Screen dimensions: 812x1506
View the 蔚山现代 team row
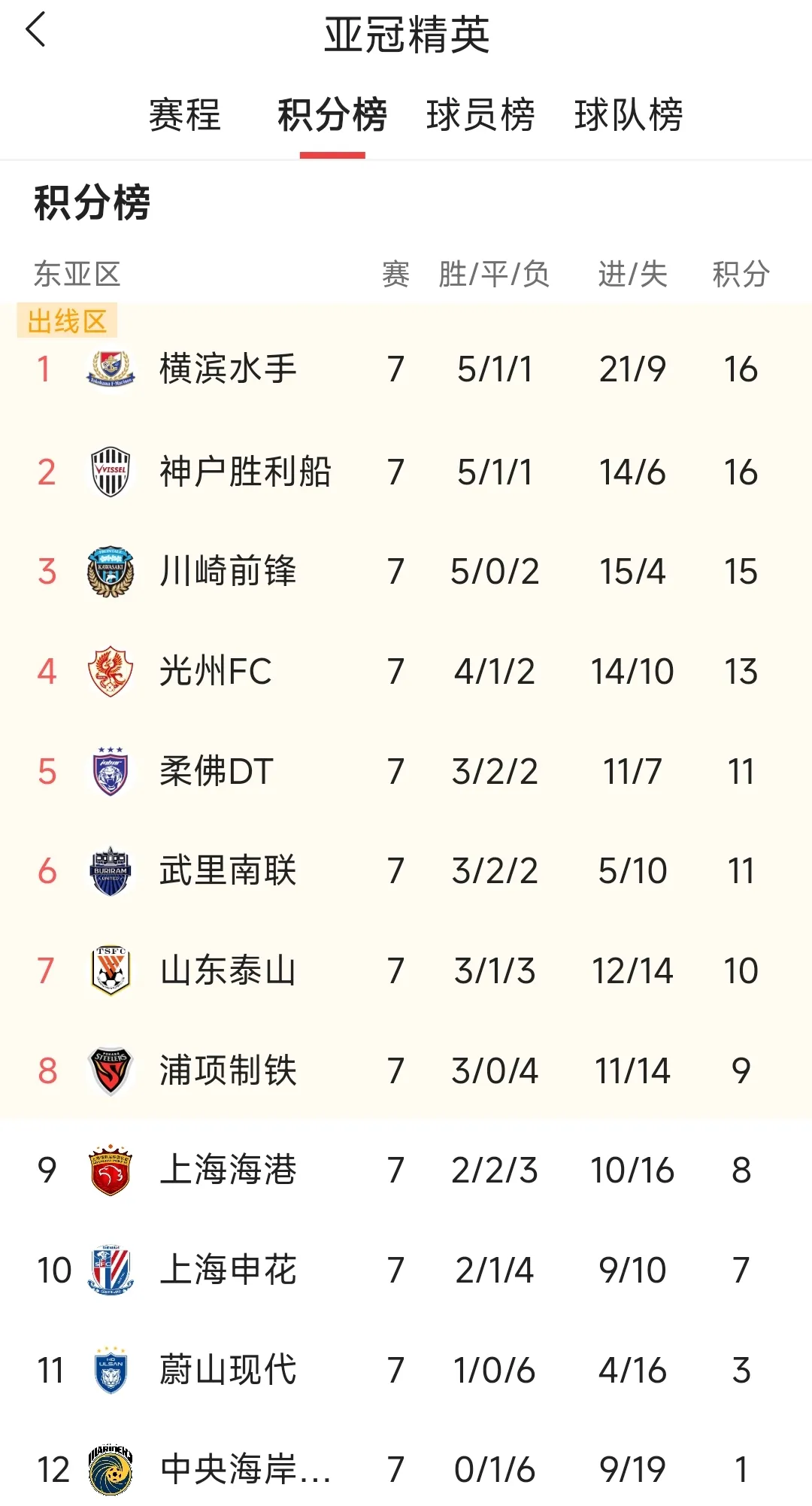(x=228, y=1370)
